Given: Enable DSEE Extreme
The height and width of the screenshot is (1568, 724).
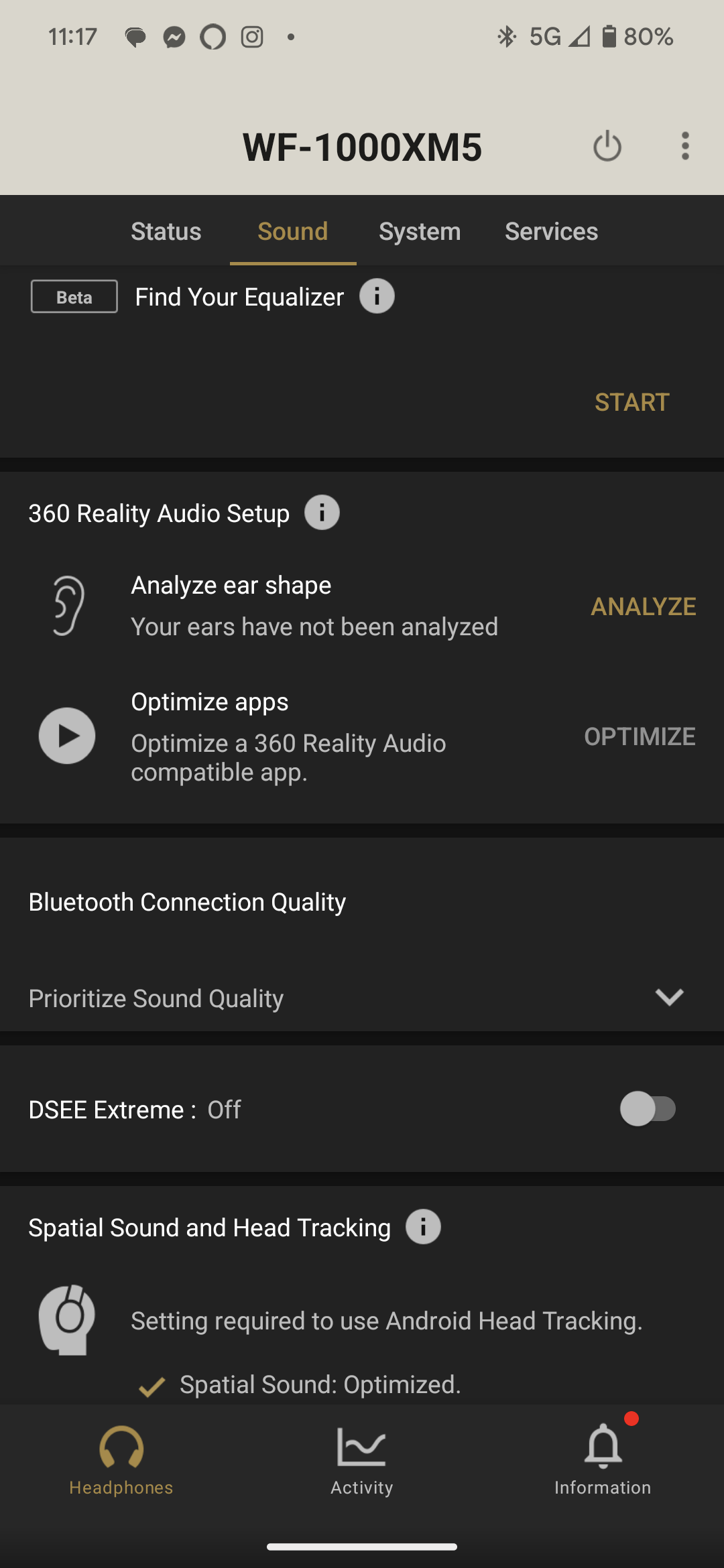Looking at the screenshot, I should [x=648, y=1109].
